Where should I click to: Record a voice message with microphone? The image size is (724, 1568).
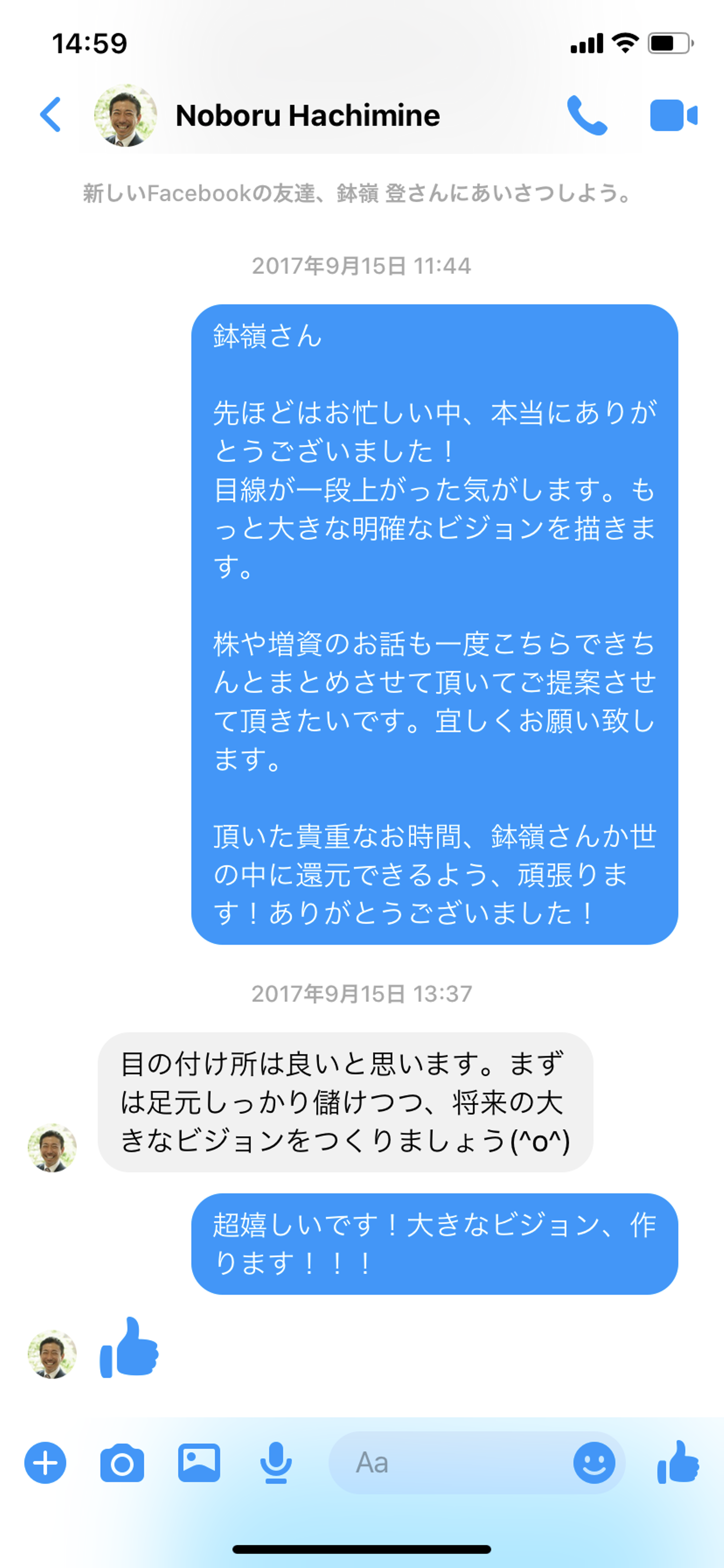276,1463
